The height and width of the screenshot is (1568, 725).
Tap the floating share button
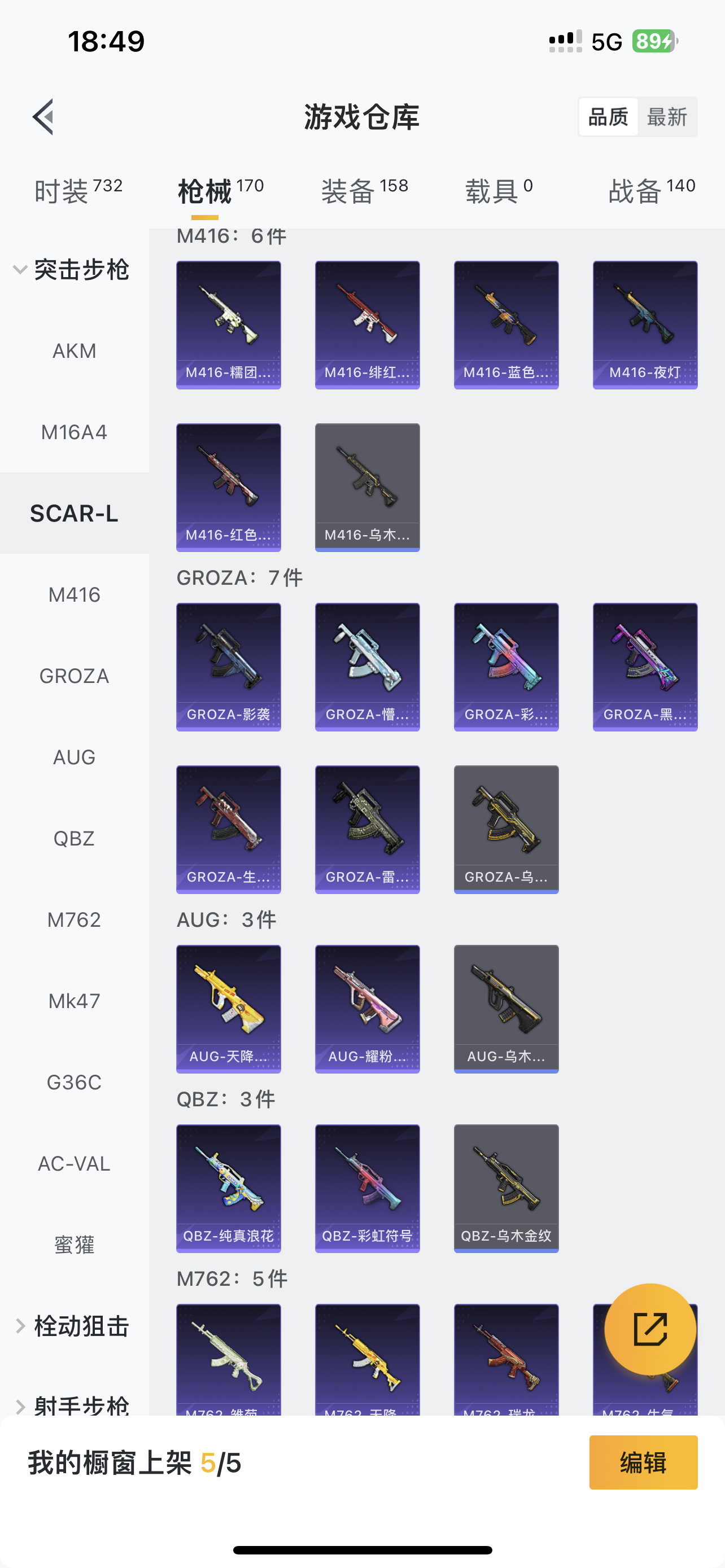point(649,1329)
